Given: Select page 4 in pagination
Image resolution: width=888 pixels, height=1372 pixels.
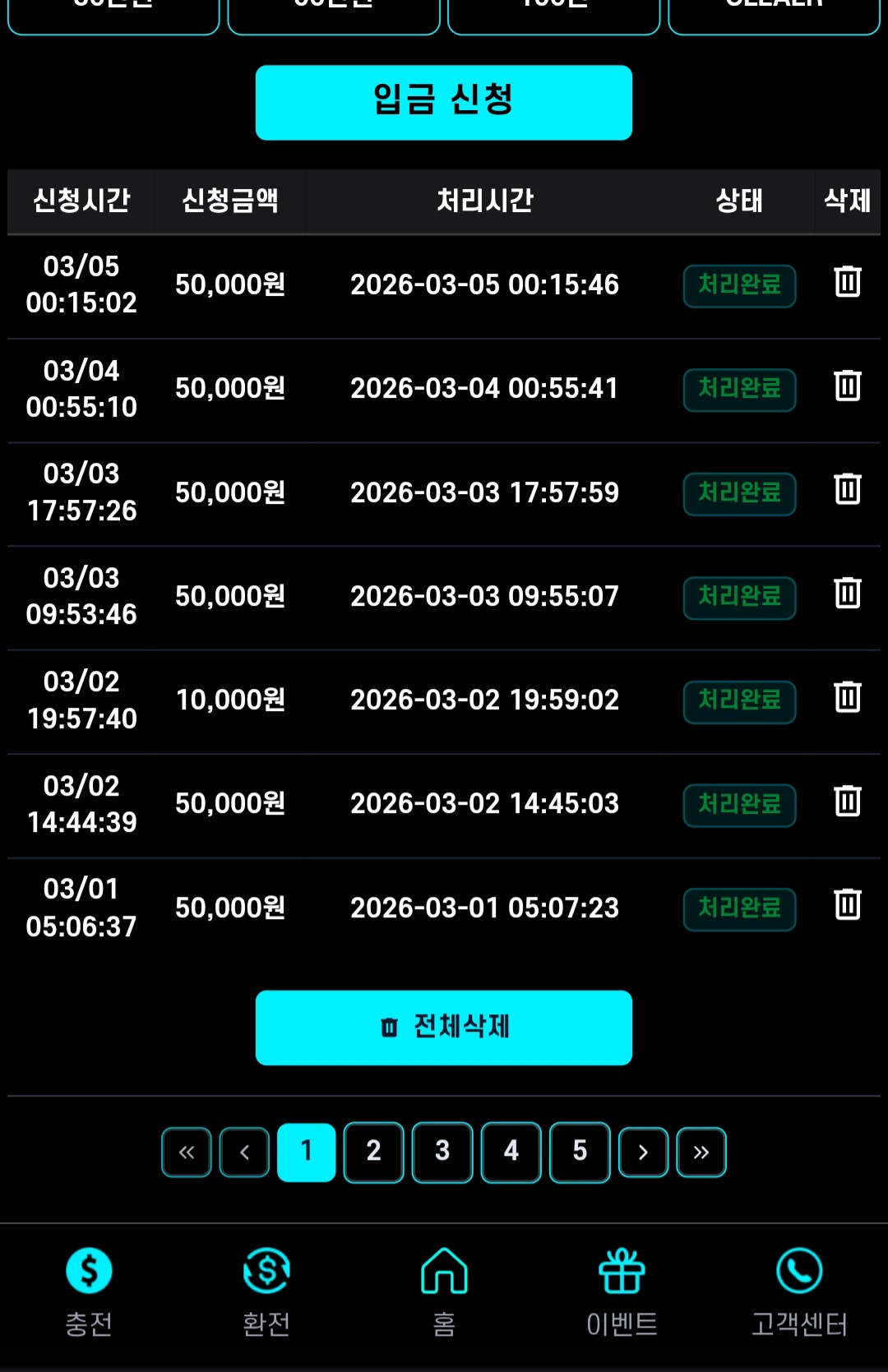Looking at the screenshot, I should tap(511, 1152).
